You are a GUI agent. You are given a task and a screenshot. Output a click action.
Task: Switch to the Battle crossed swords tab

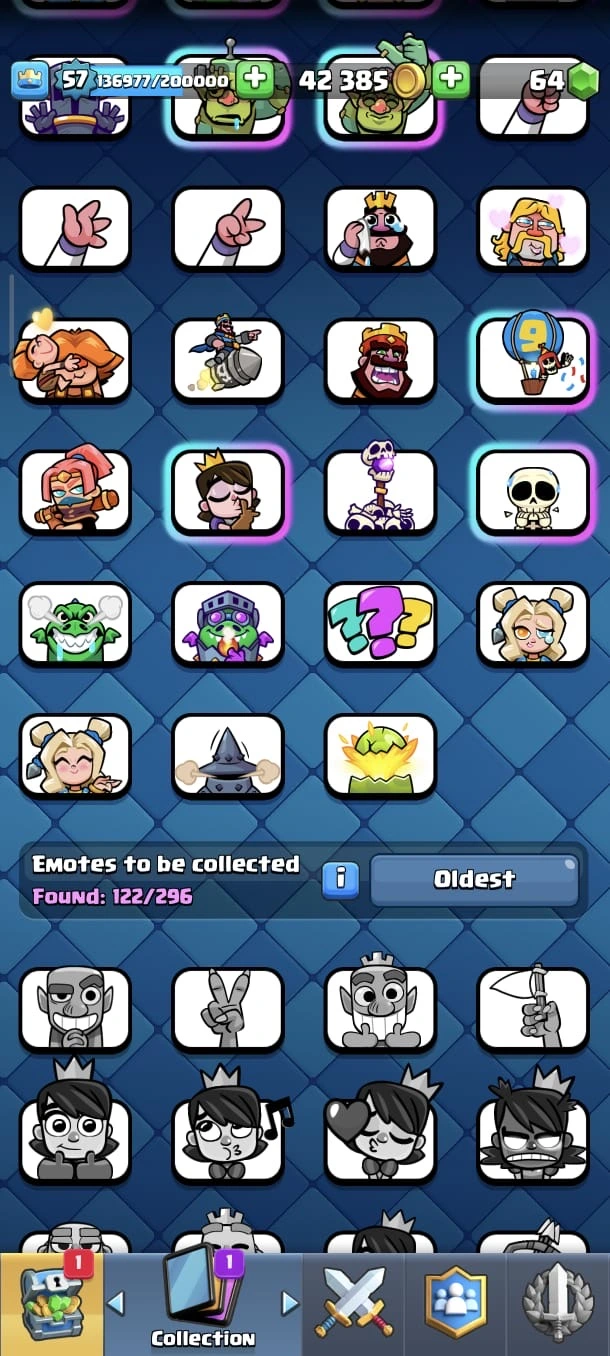354,1304
